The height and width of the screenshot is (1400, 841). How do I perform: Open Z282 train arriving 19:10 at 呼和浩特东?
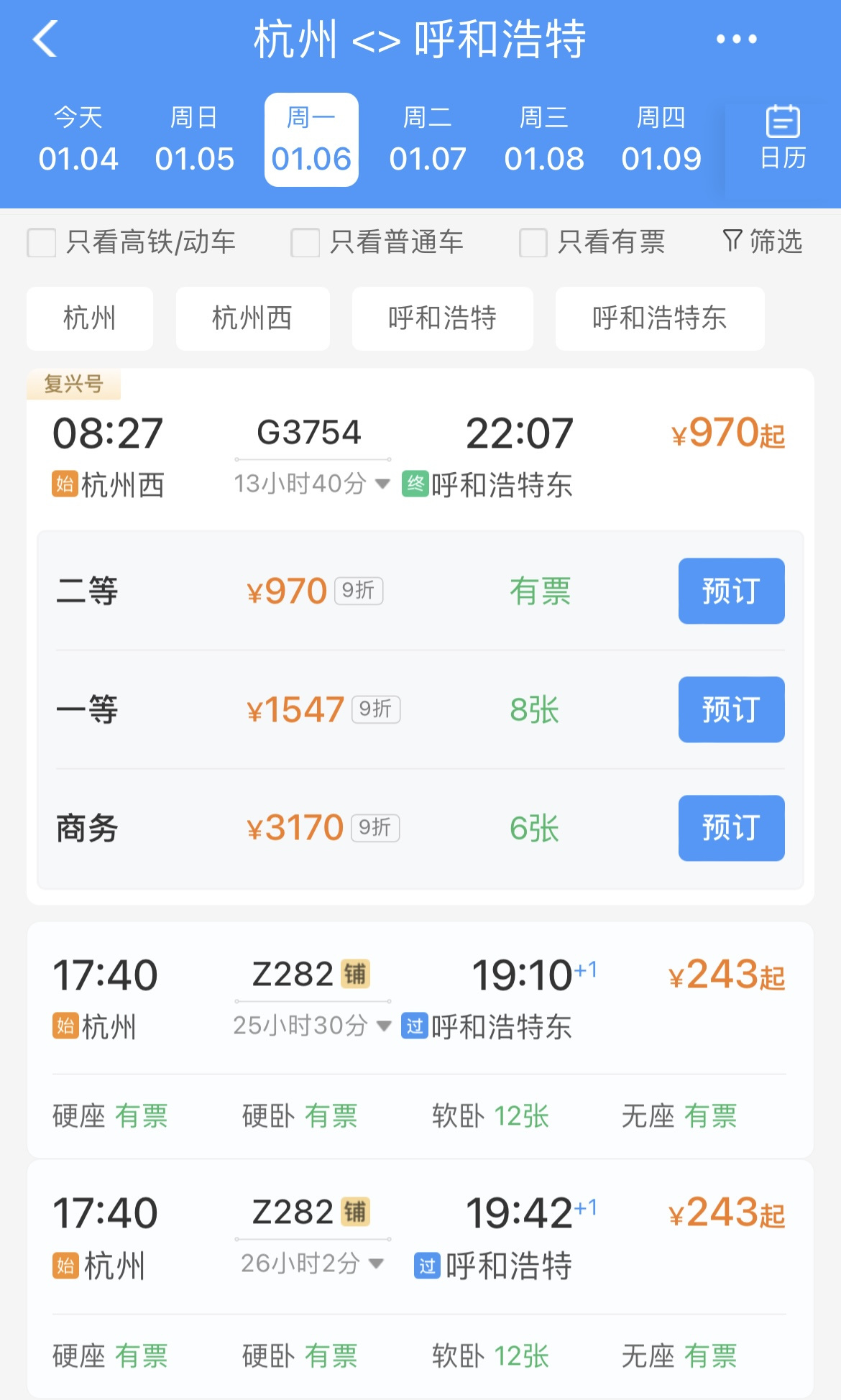(x=420, y=1039)
